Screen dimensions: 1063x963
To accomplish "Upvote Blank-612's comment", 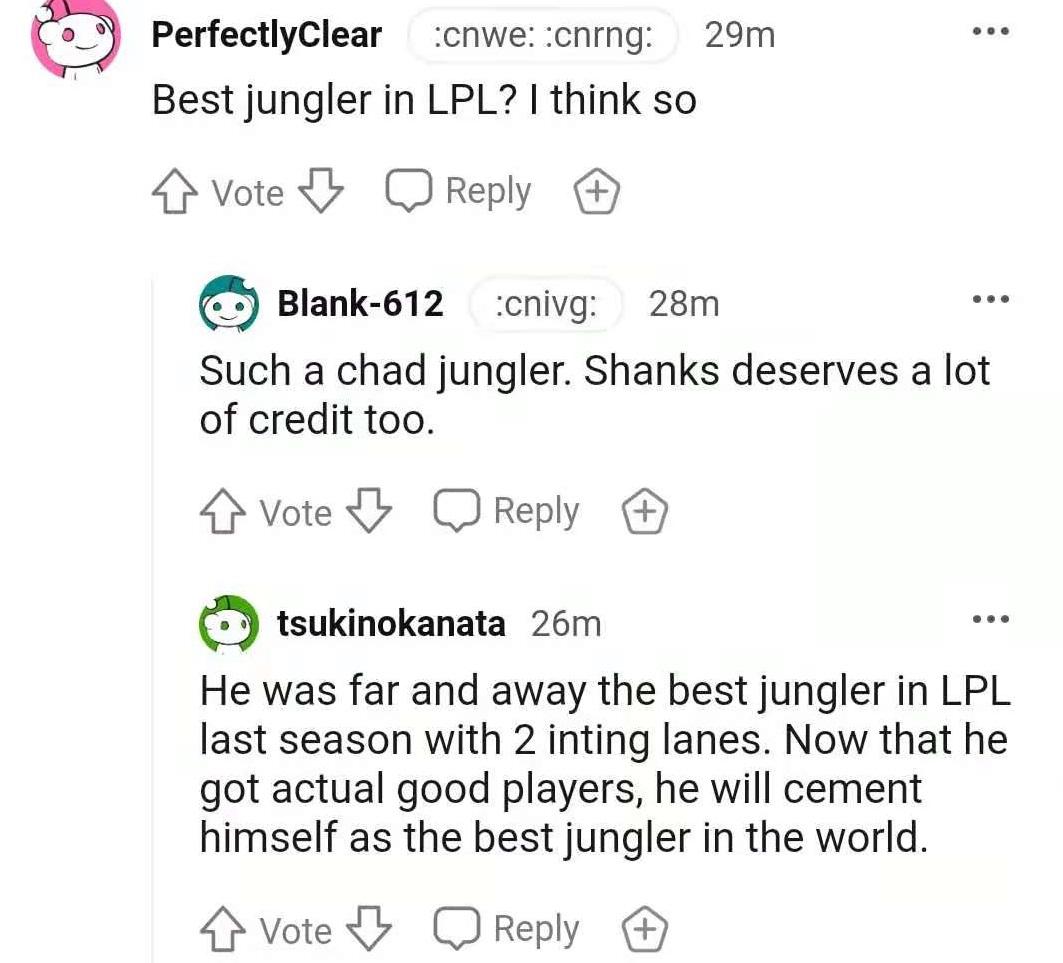I will tap(221, 513).
